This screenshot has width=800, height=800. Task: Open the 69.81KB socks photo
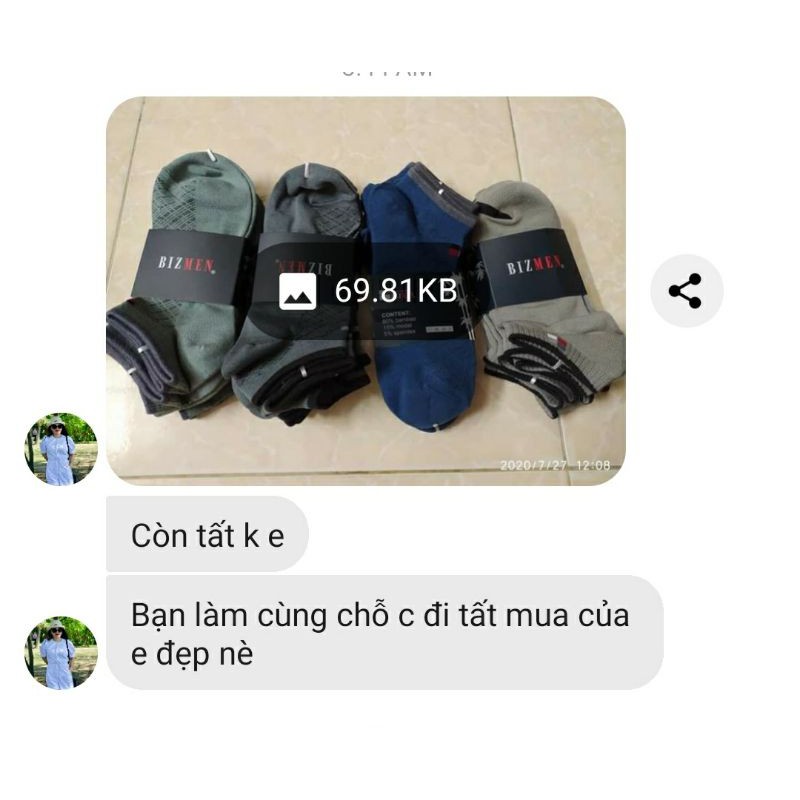click(x=366, y=291)
